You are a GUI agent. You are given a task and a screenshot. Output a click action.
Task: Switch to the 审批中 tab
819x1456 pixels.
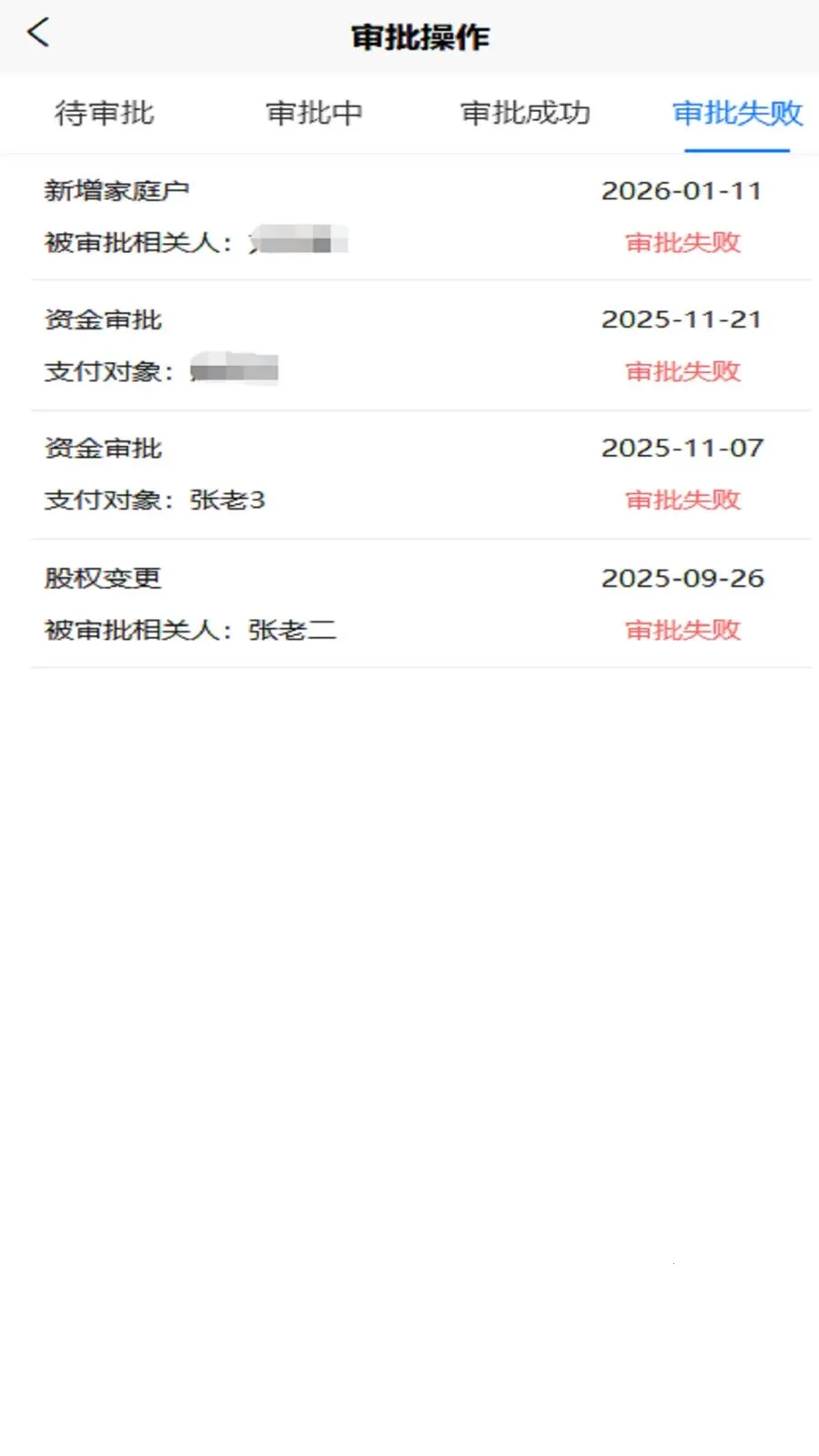(314, 113)
